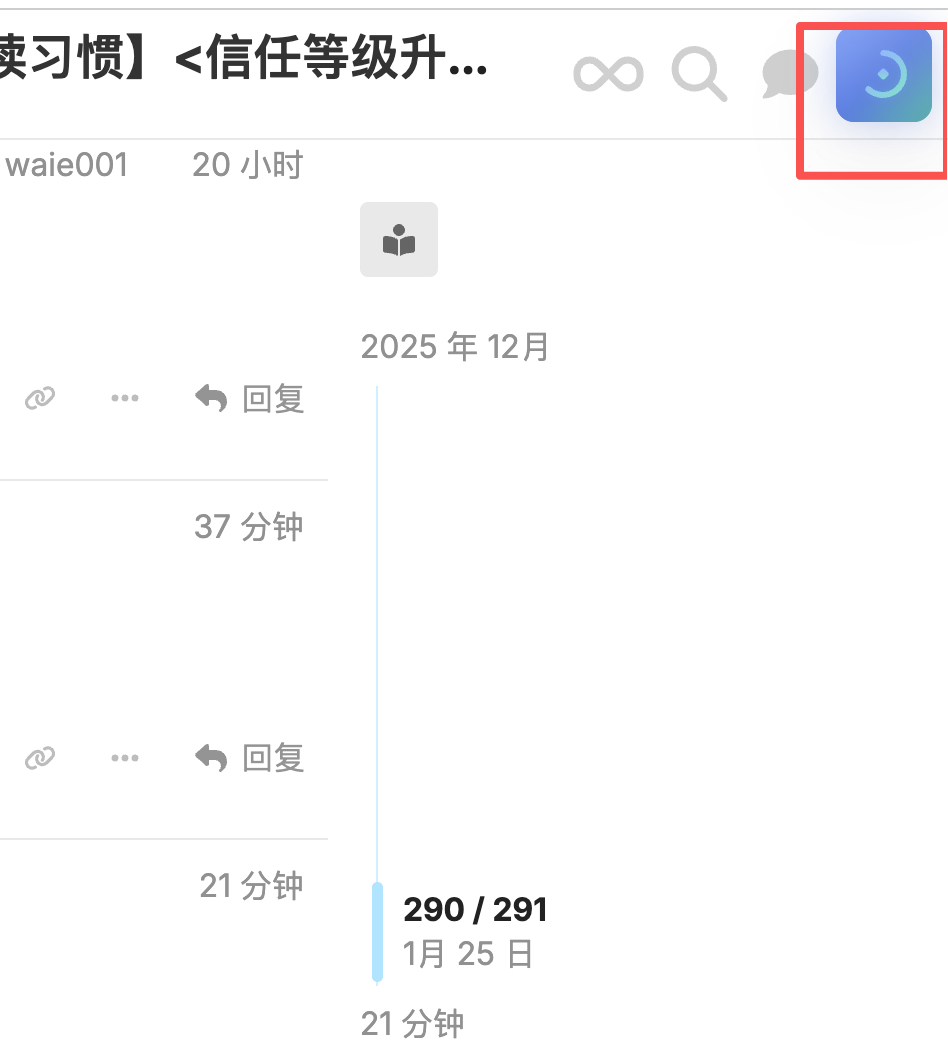Reply to the post from 20 小时 ago

coord(250,399)
